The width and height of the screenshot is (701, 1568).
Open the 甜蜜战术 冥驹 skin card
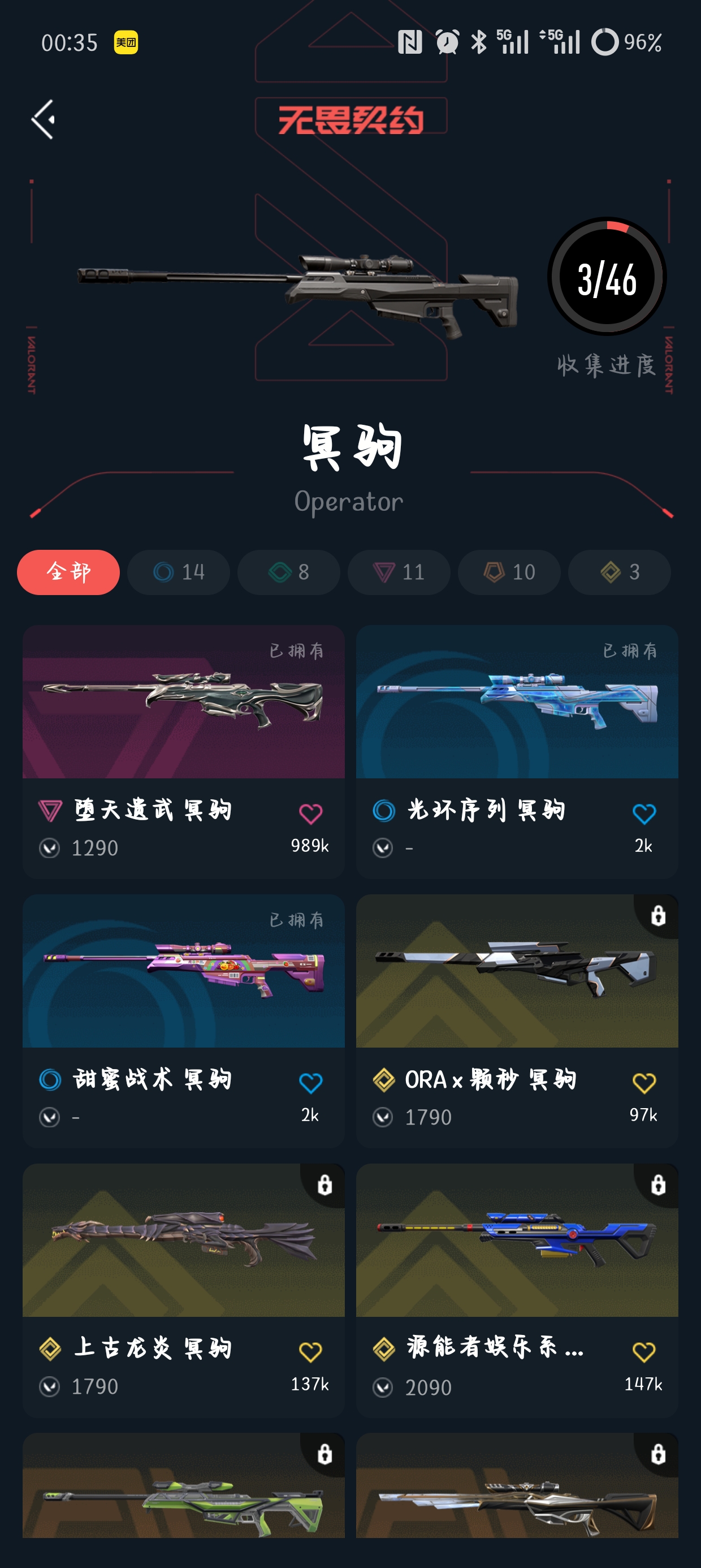tap(183, 1020)
